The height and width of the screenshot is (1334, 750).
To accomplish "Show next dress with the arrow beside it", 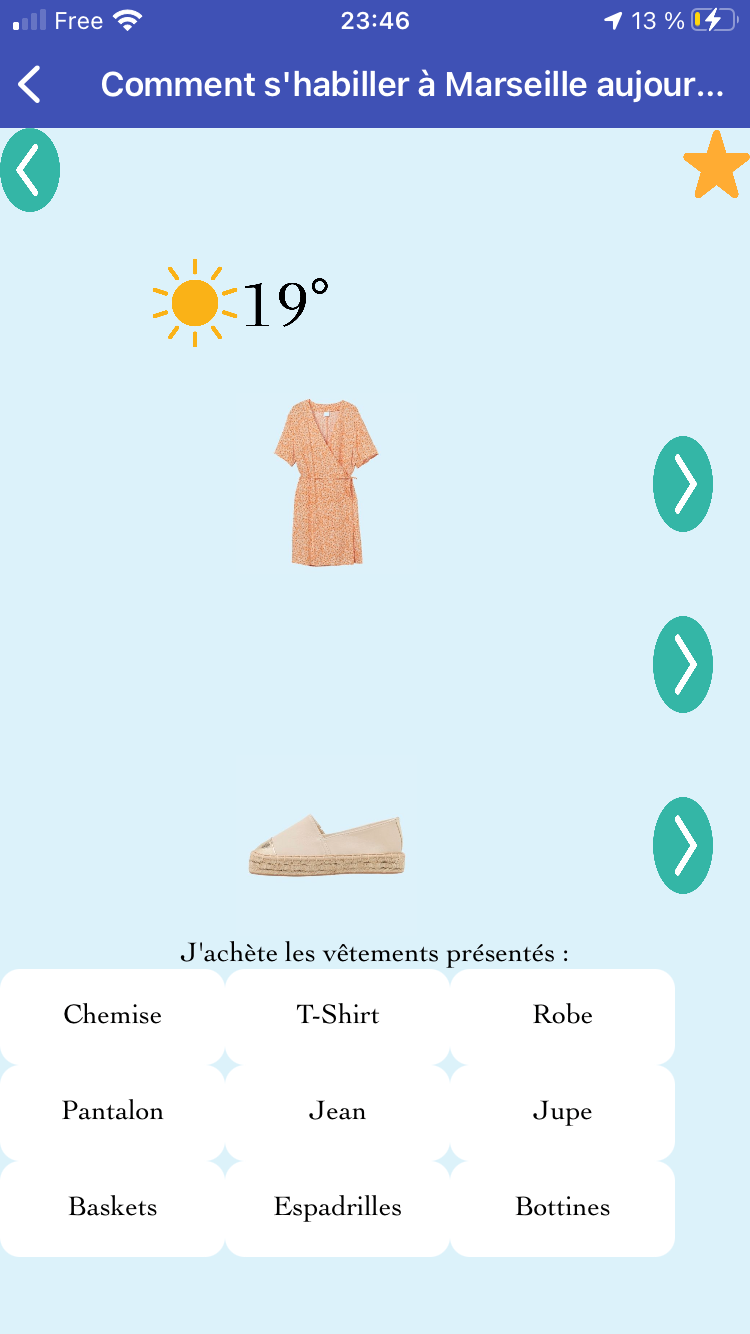I will tap(683, 484).
